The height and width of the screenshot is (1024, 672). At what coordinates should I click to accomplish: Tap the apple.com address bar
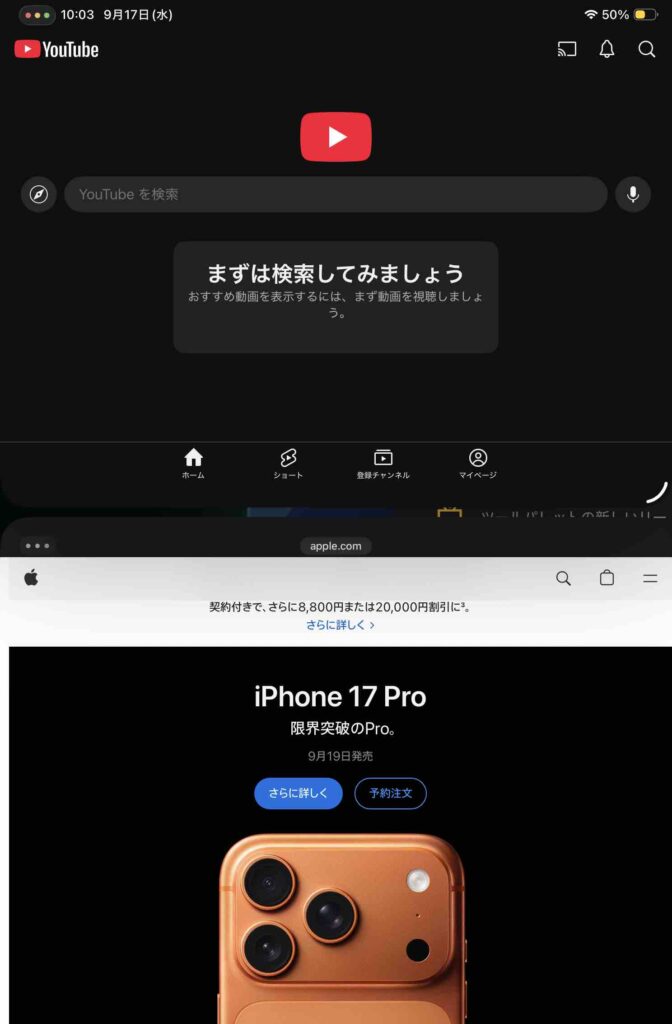pyautogui.click(x=336, y=546)
